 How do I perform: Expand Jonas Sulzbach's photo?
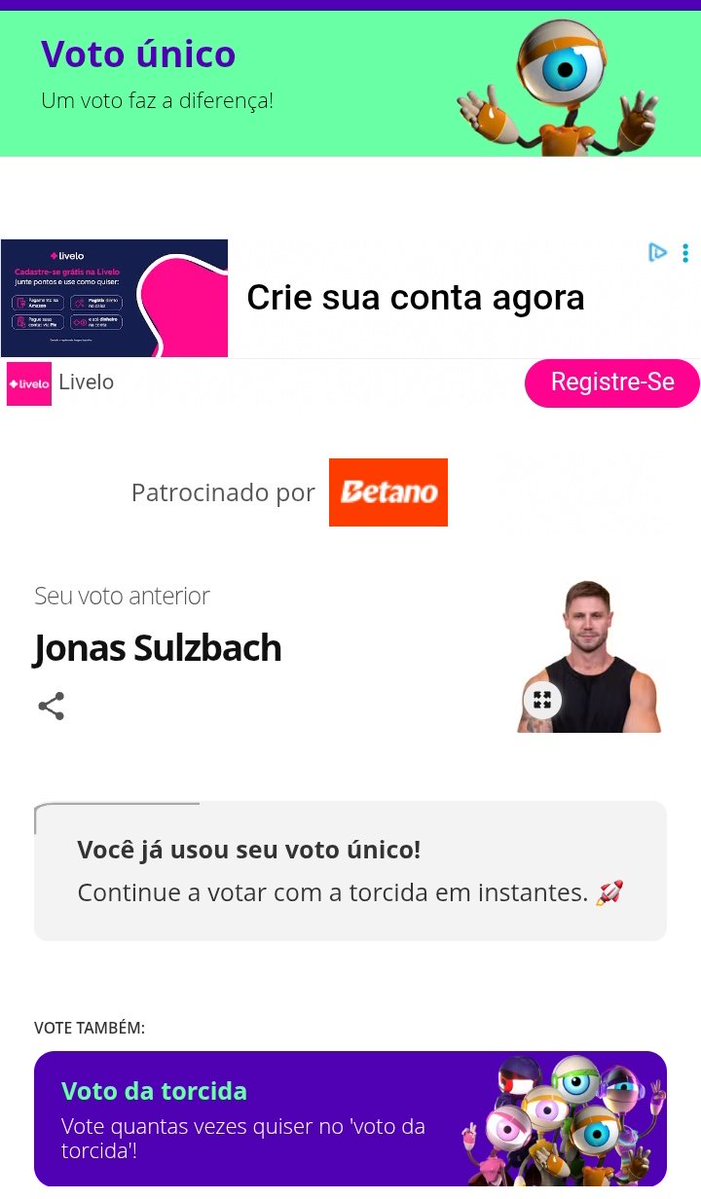pyautogui.click(x=542, y=700)
